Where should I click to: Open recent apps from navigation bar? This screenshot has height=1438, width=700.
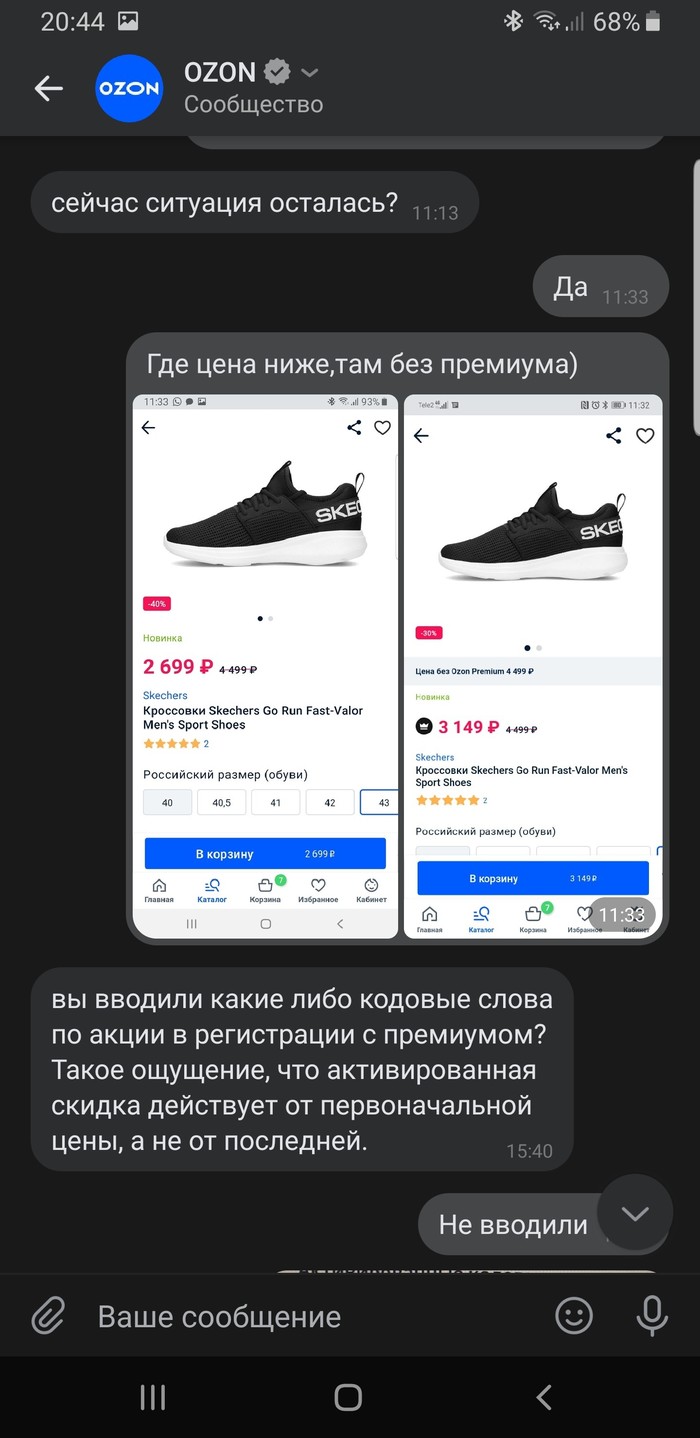(152, 1397)
